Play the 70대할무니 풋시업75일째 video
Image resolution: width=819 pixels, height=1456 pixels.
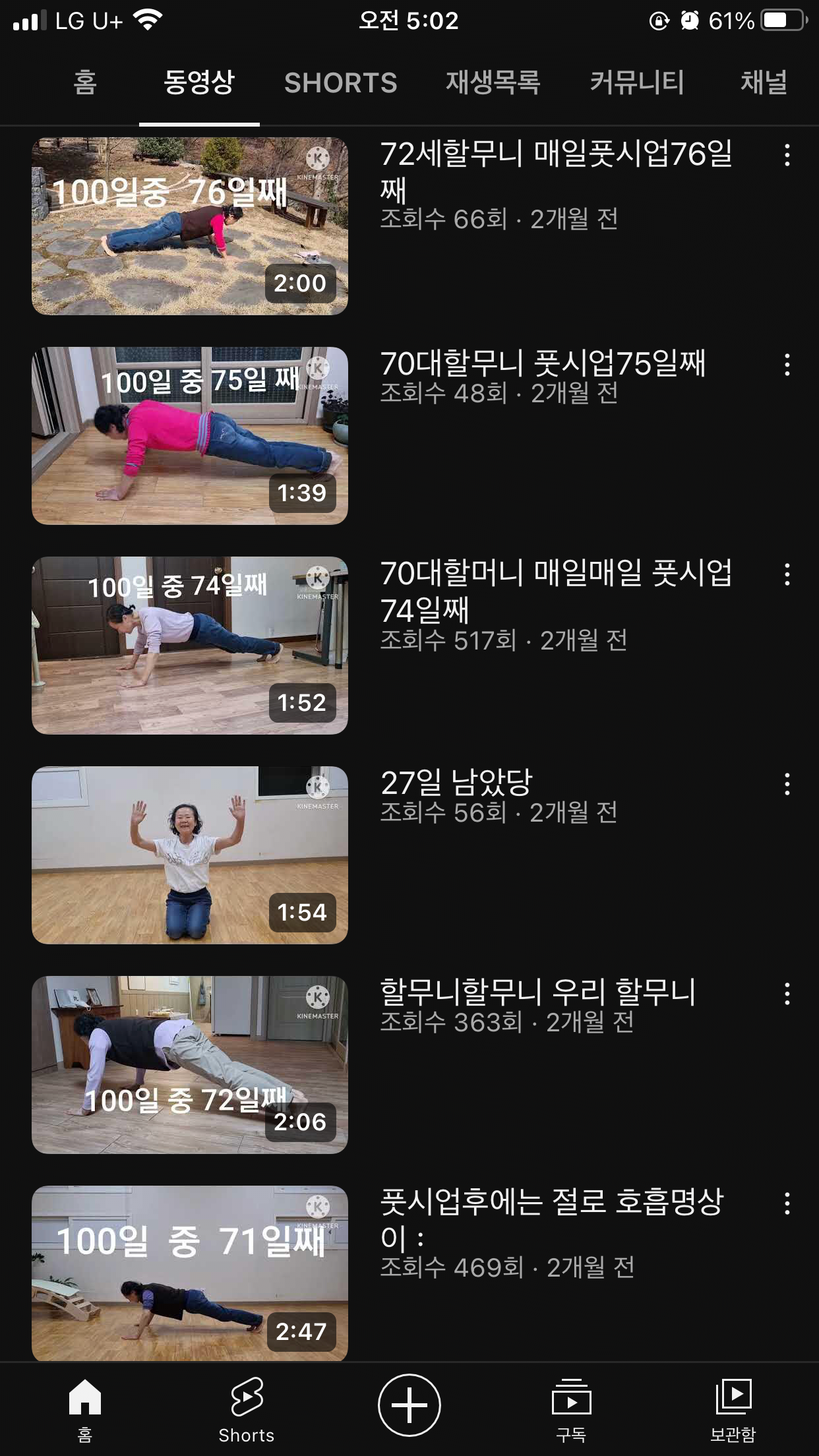190,436
